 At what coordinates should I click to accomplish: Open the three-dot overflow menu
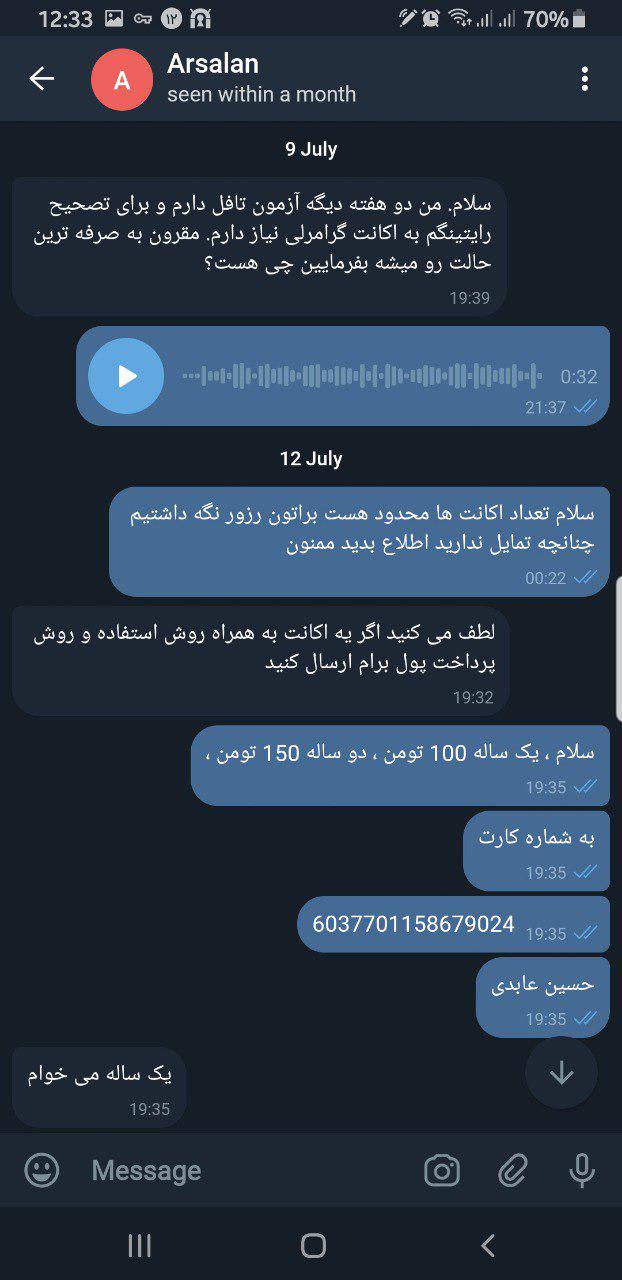click(585, 79)
